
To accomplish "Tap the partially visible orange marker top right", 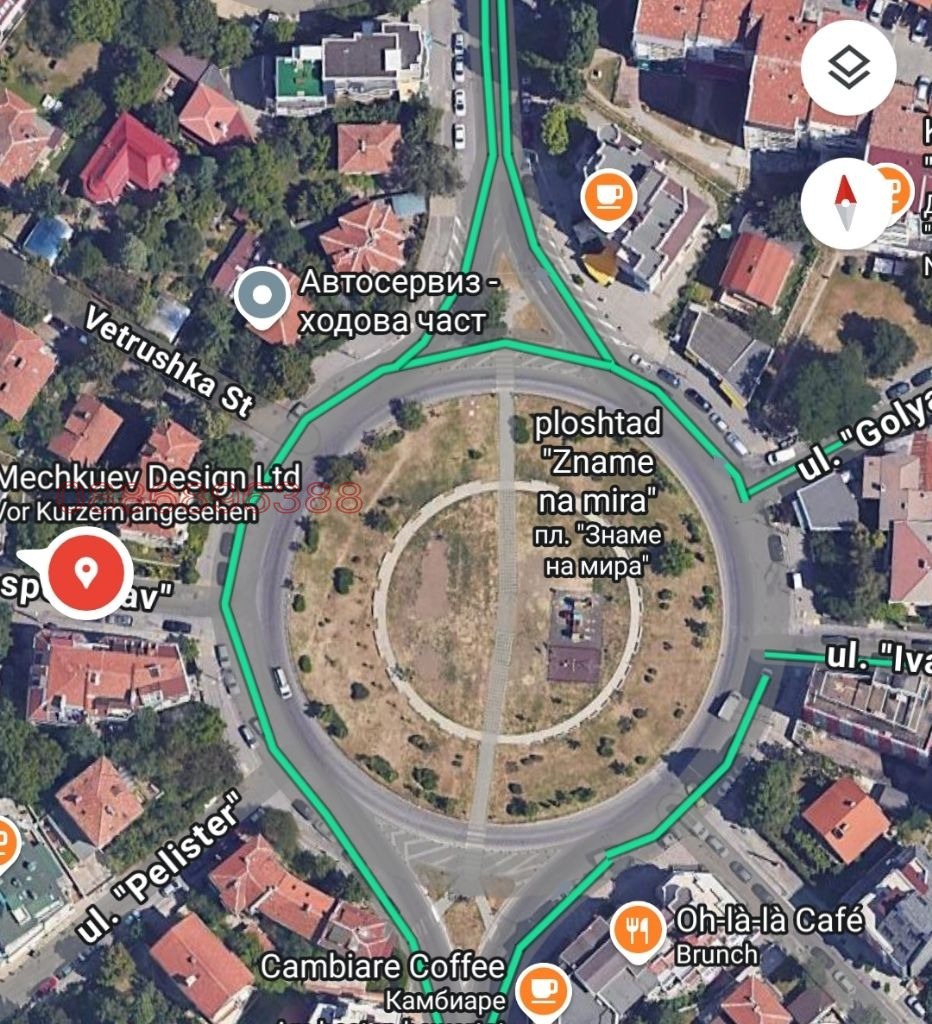I will click(897, 192).
